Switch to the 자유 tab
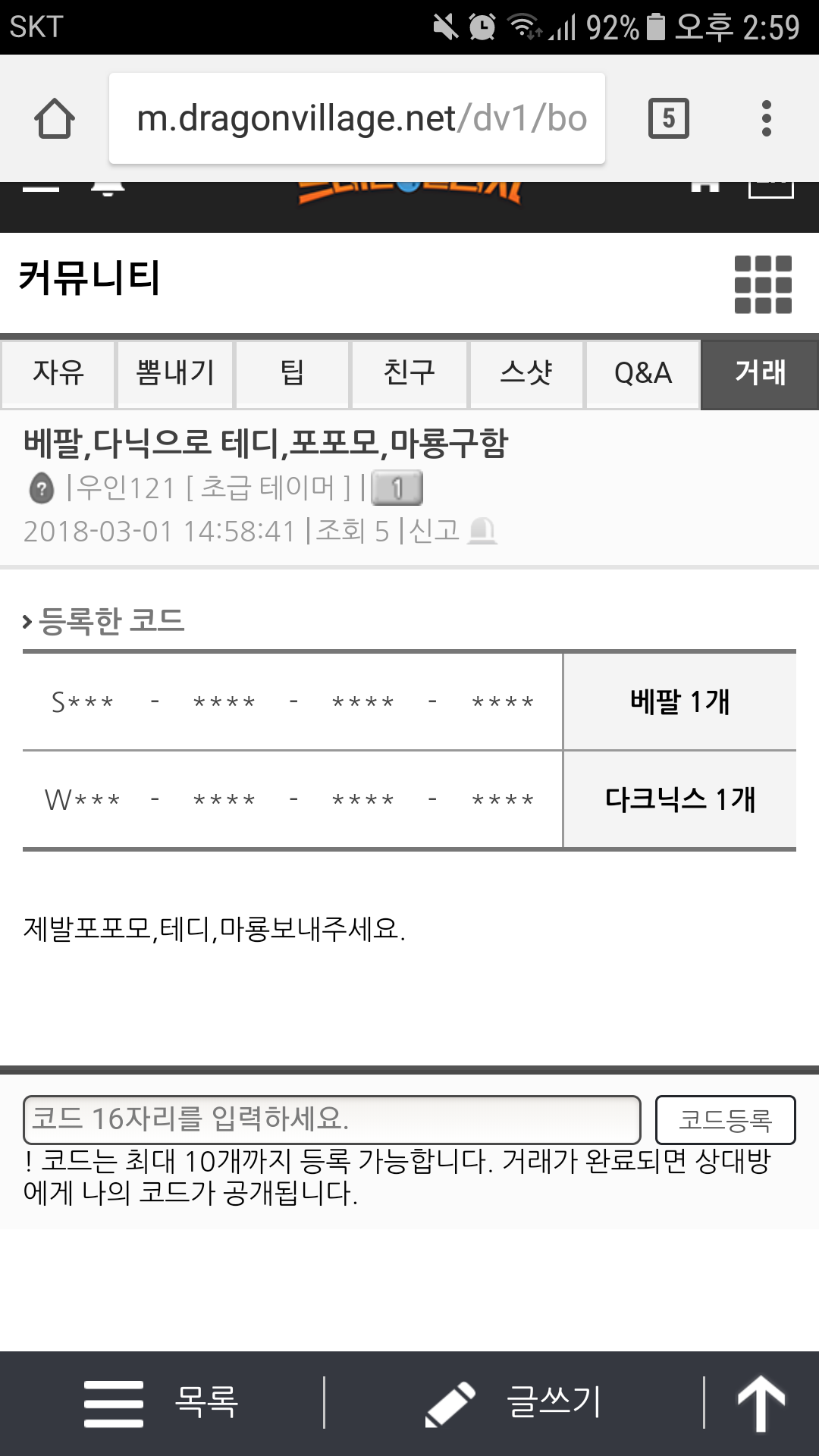 [58, 373]
